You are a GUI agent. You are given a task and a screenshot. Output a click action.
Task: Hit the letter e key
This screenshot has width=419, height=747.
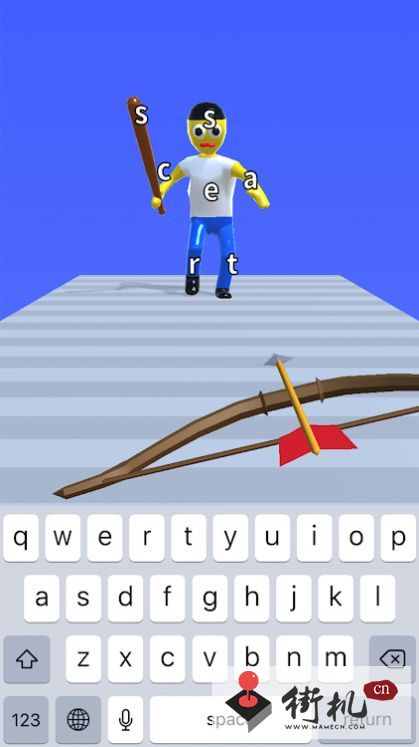(x=105, y=537)
